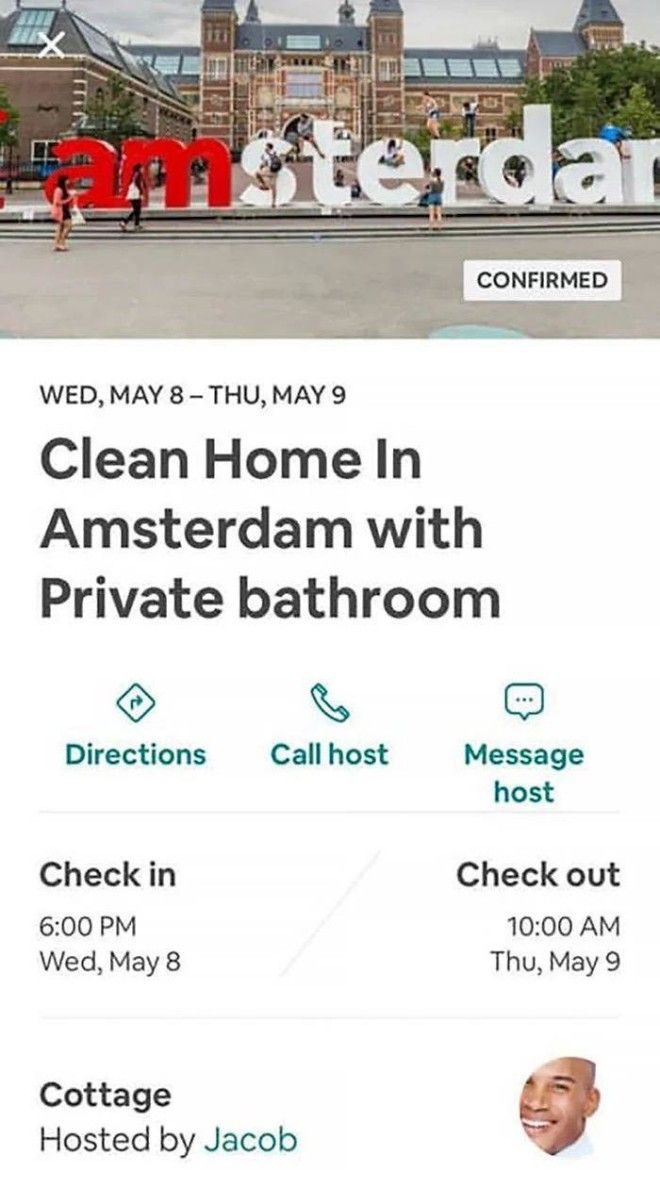Close the reservation details screen
Viewport: 660px width, 1188px height.
[51, 46]
